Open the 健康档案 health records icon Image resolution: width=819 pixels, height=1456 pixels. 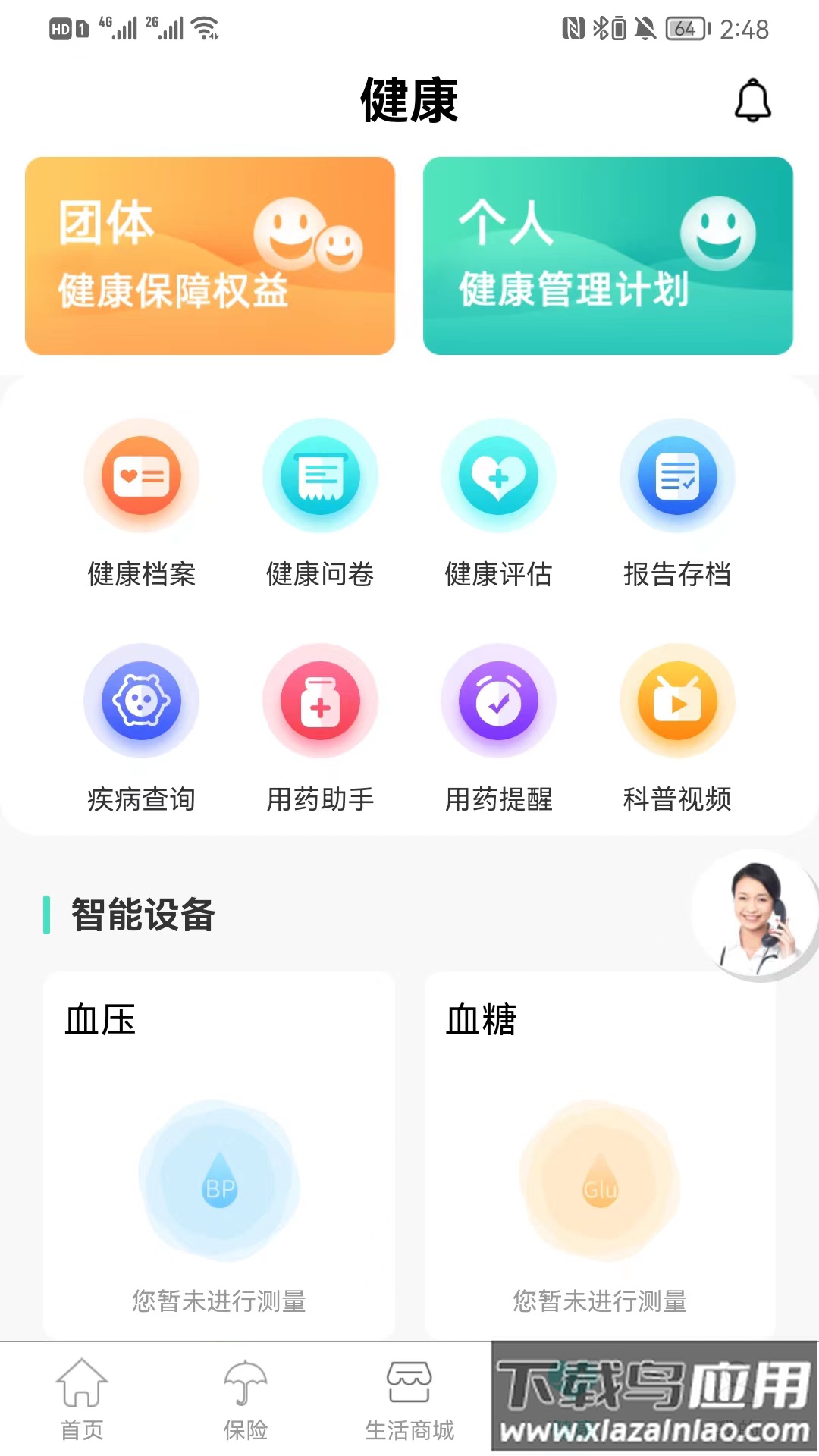click(142, 475)
